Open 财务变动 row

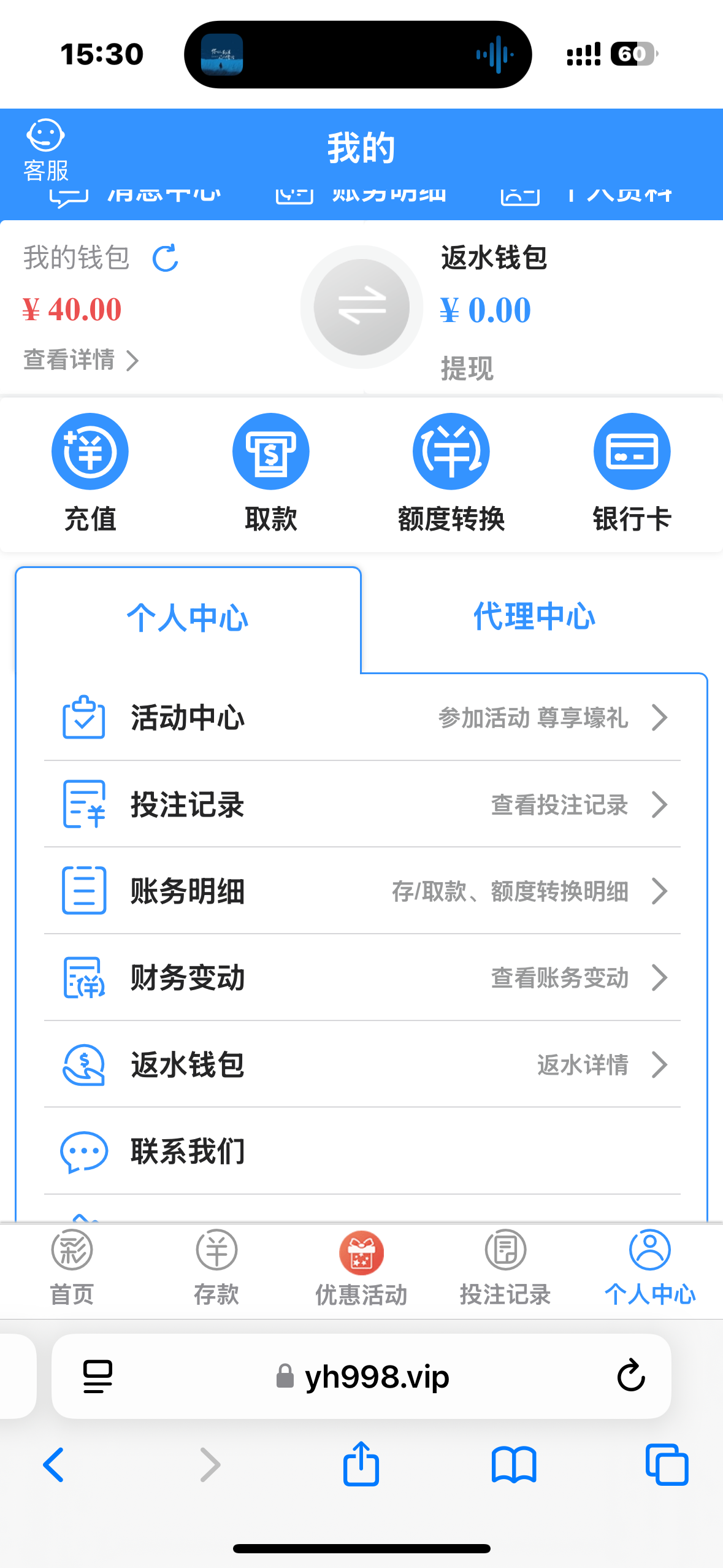(362, 978)
